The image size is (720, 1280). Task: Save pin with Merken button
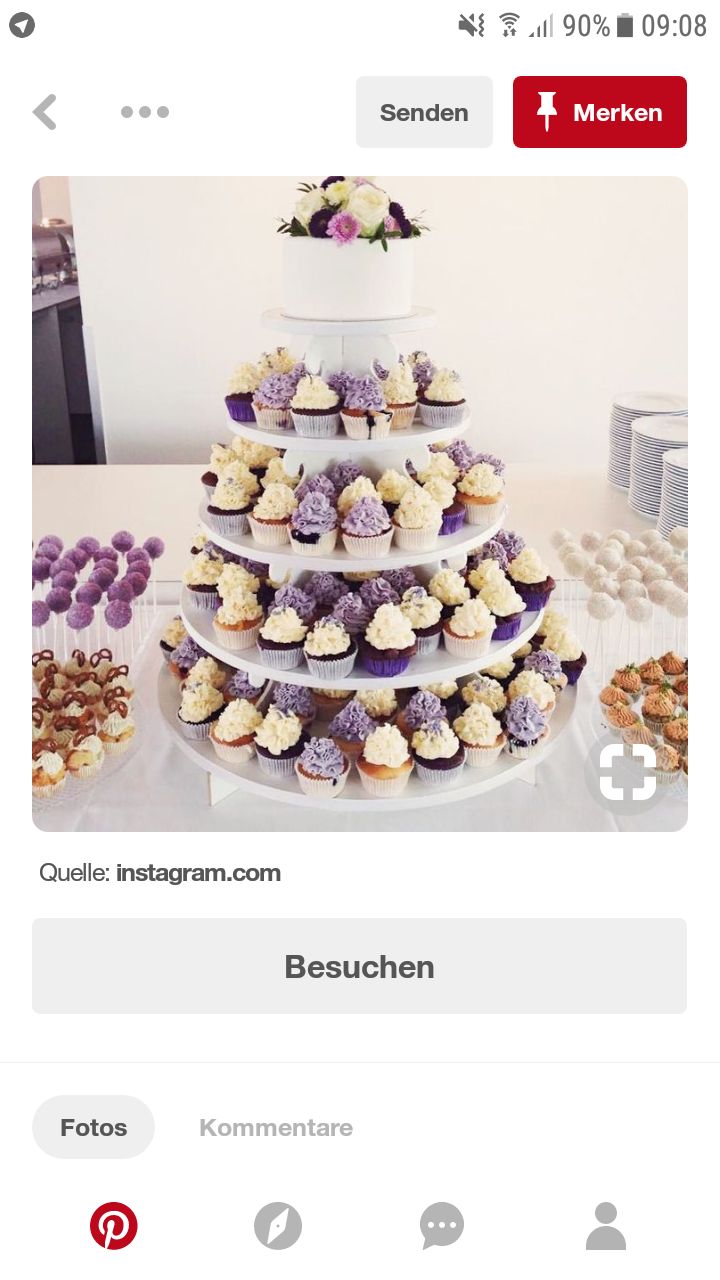click(x=600, y=112)
